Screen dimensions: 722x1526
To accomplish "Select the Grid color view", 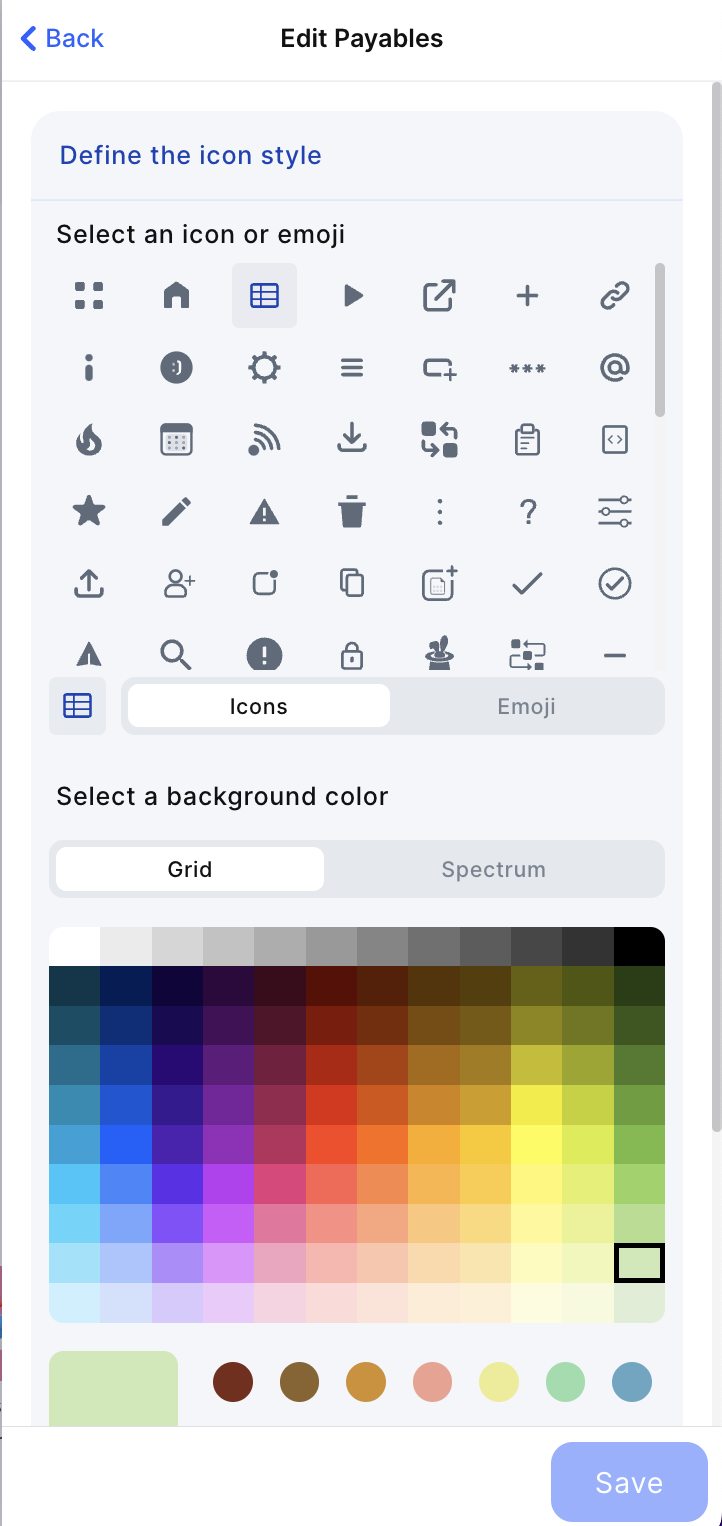I will (190, 869).
